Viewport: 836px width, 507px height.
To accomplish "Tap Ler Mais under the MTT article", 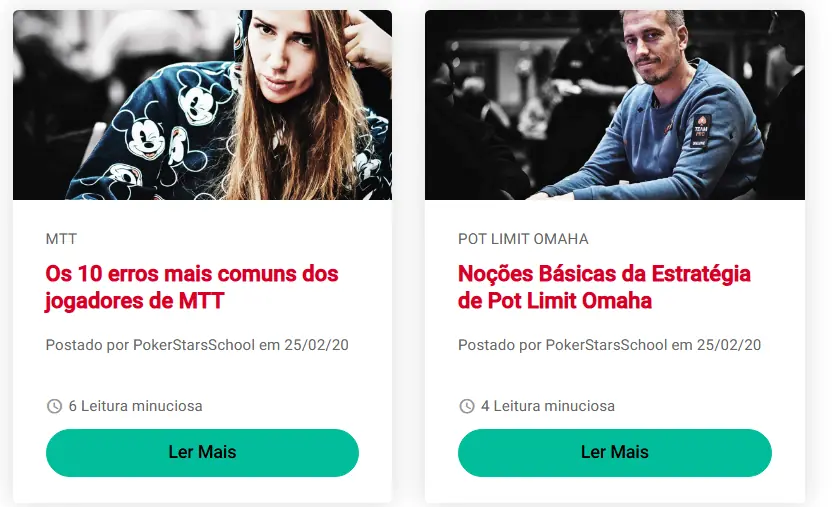I will [202, 452].
